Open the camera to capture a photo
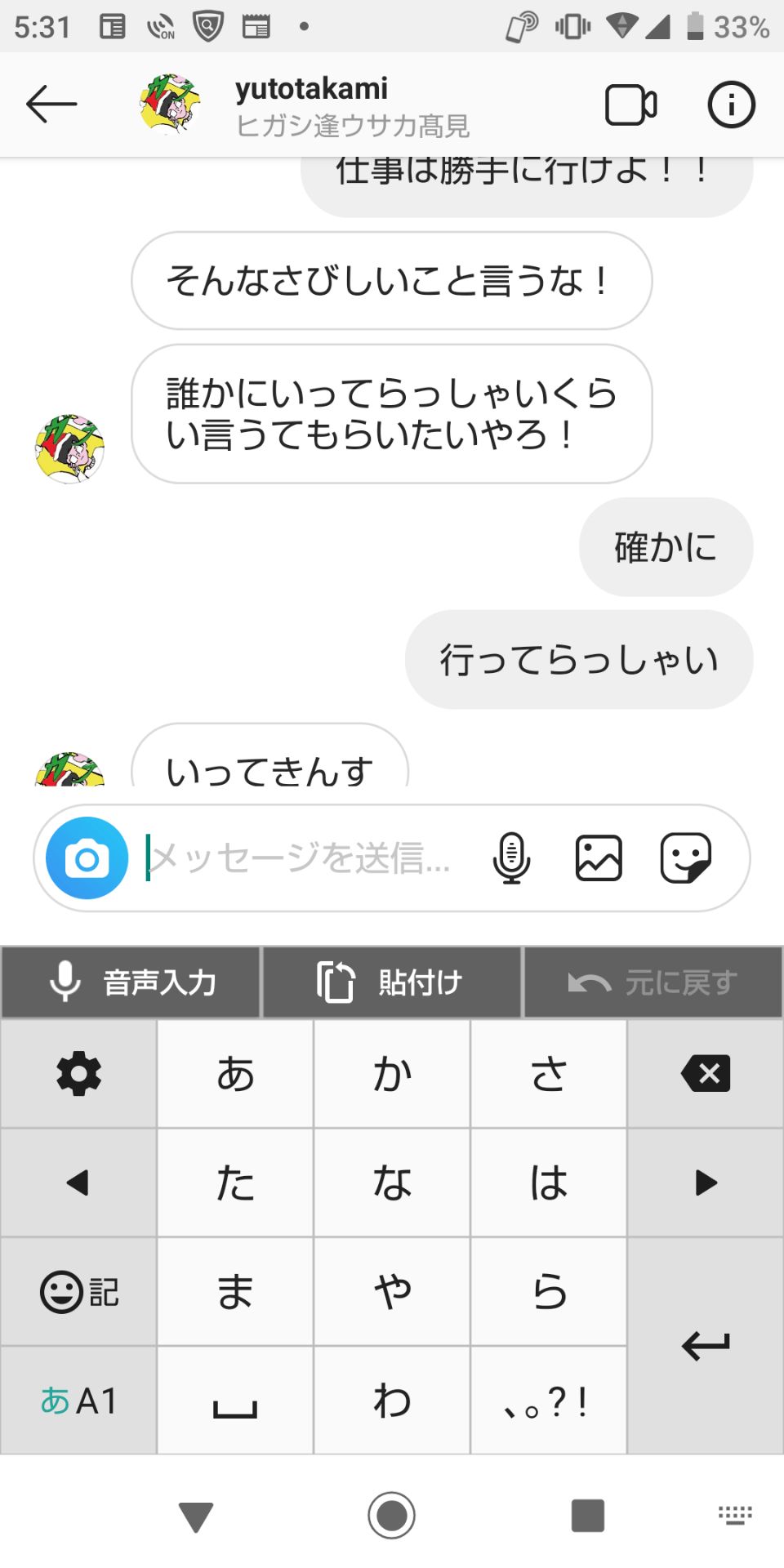Screen dimensions: 784x1568 point(85,857)
